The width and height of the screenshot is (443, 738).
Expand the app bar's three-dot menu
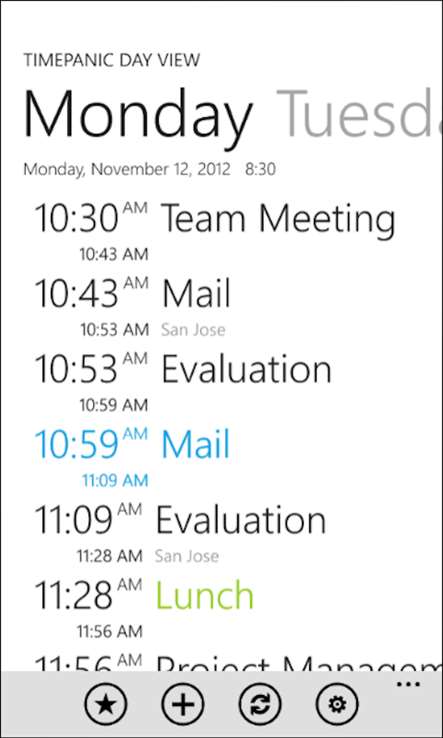(408, 685)
